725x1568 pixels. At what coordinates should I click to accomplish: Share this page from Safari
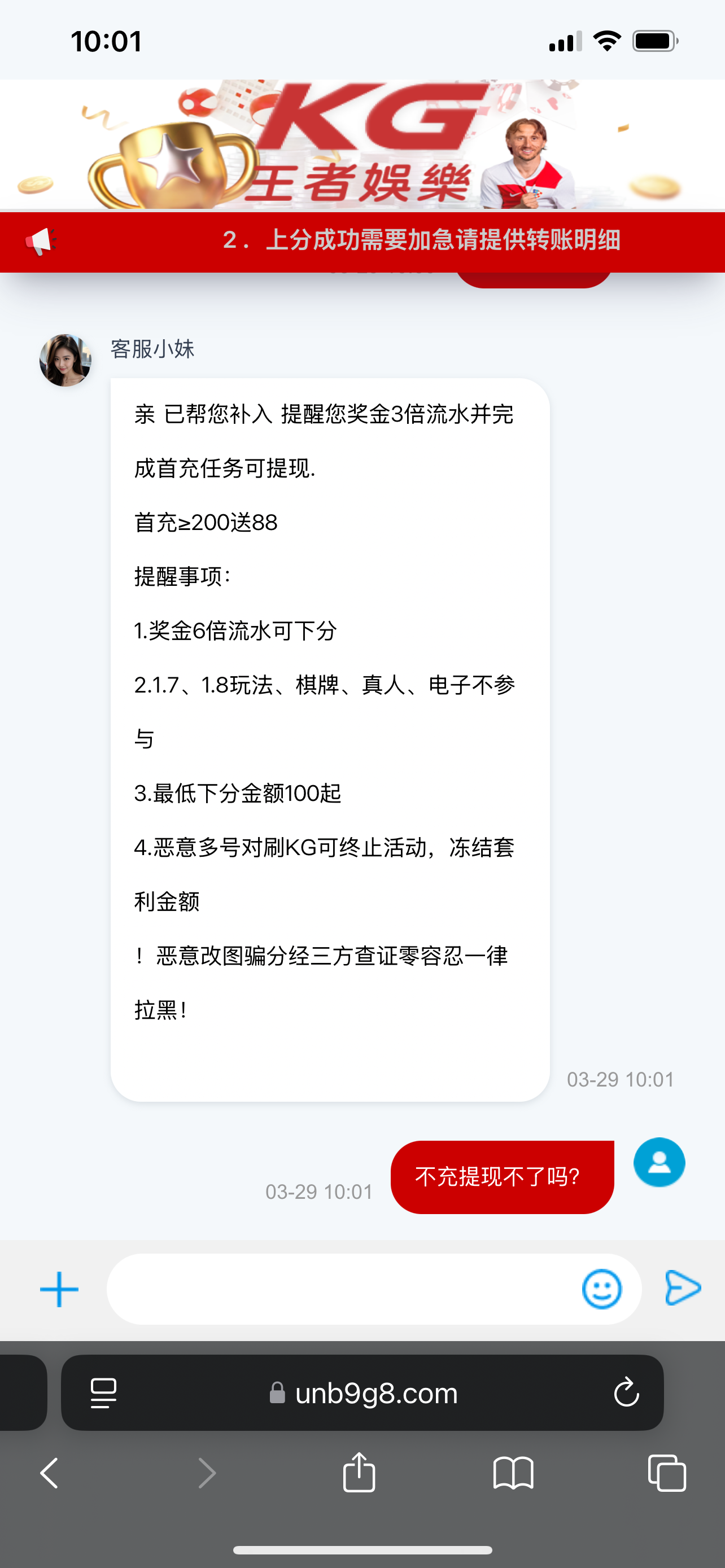click(x=359, y=1472)
